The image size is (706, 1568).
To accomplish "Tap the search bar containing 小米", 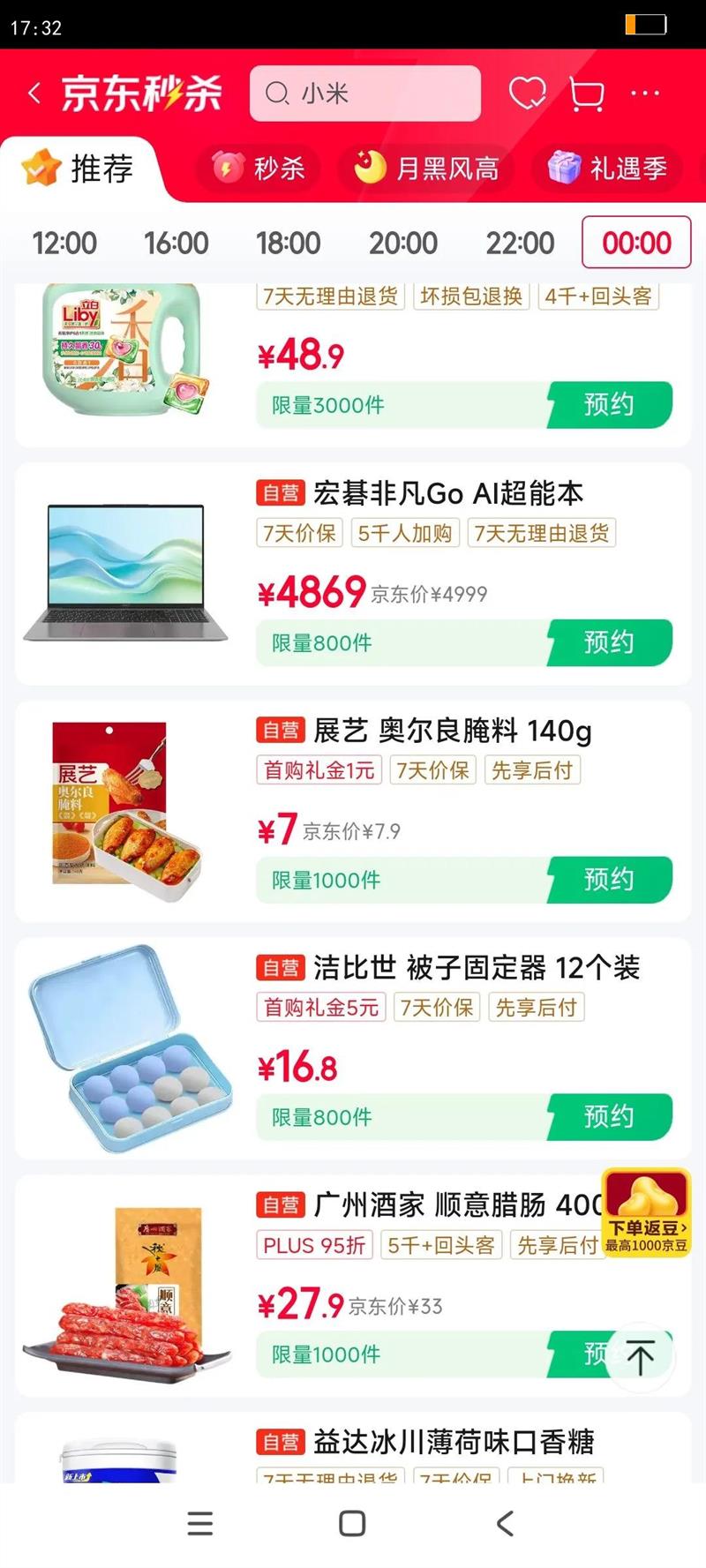I will point(365,93).
